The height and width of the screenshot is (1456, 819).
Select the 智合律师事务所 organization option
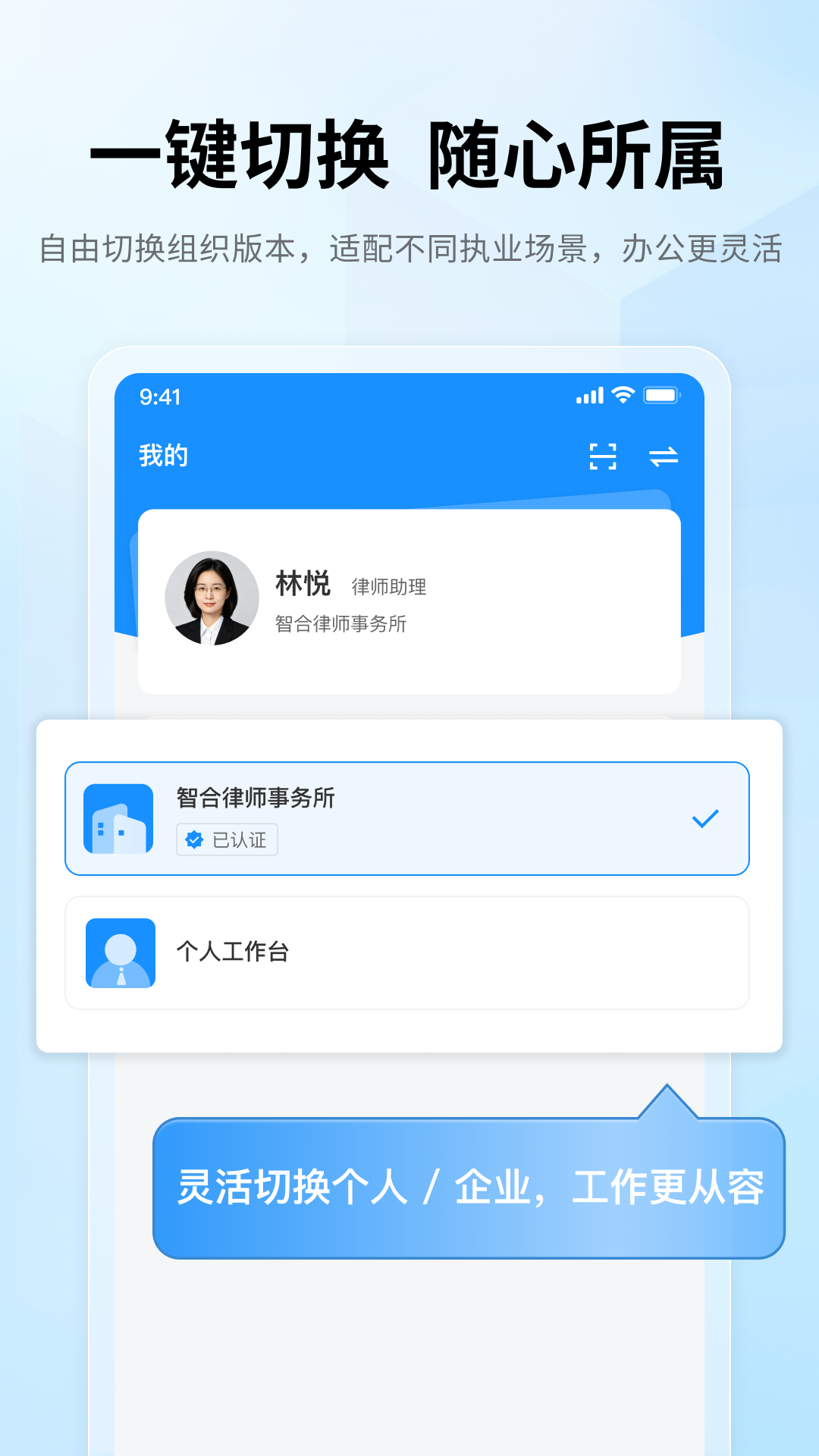click(x=407, y=817)
